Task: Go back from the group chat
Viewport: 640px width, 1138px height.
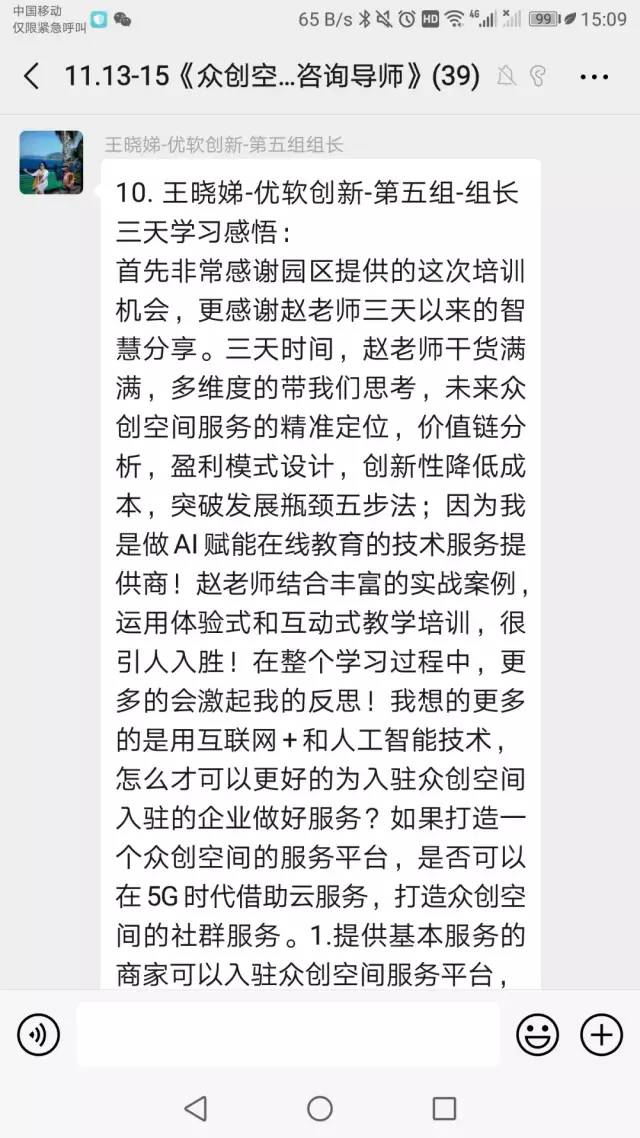Action: (x=31, y=76)
